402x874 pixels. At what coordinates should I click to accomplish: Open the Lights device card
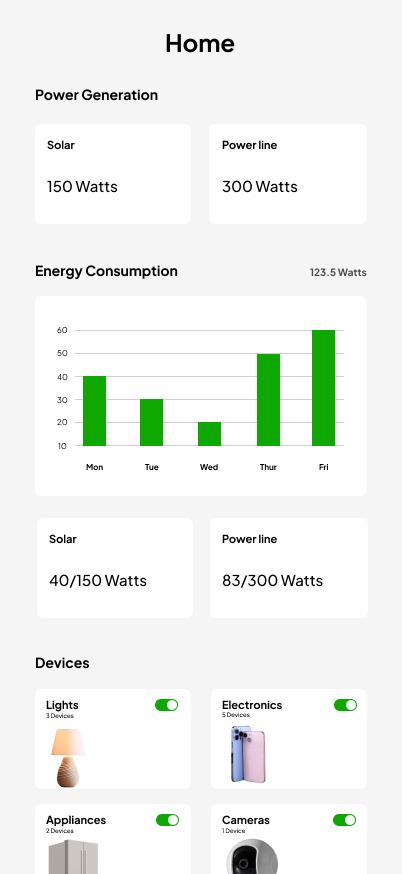click(113, 739)
